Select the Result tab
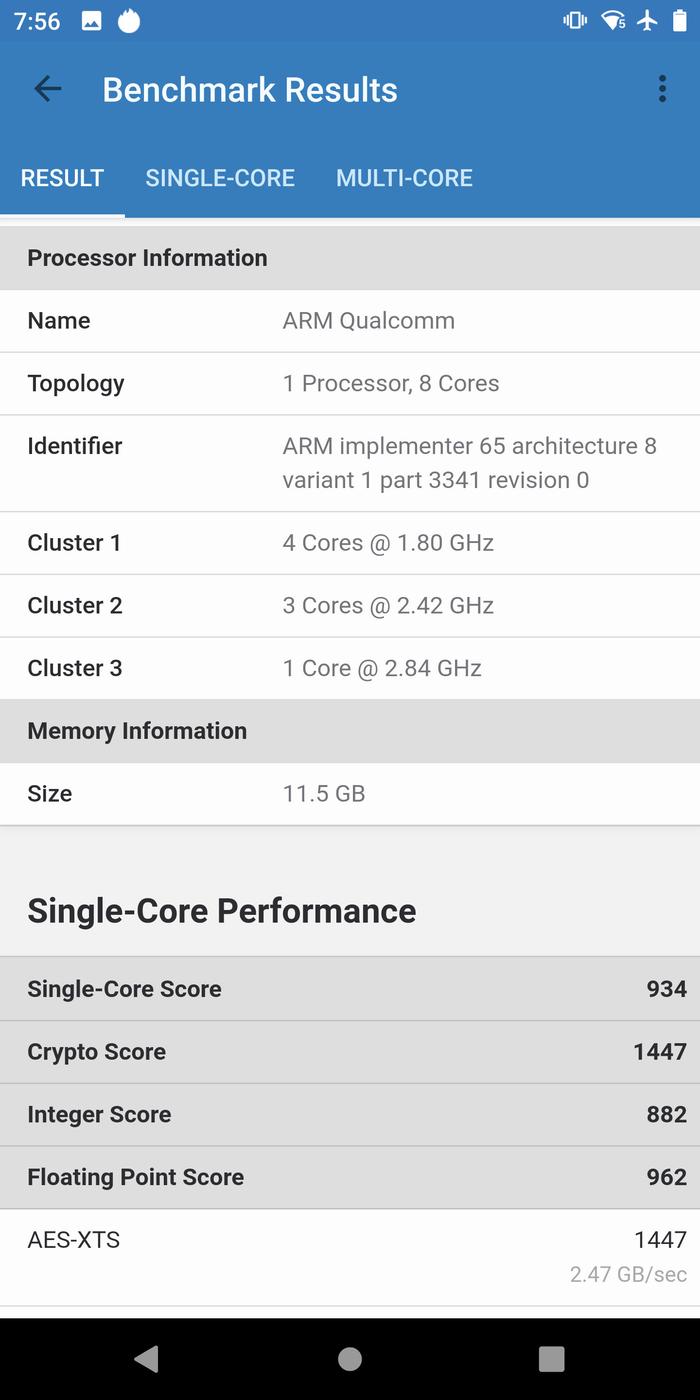700x1400 pixels. (62, 178)
